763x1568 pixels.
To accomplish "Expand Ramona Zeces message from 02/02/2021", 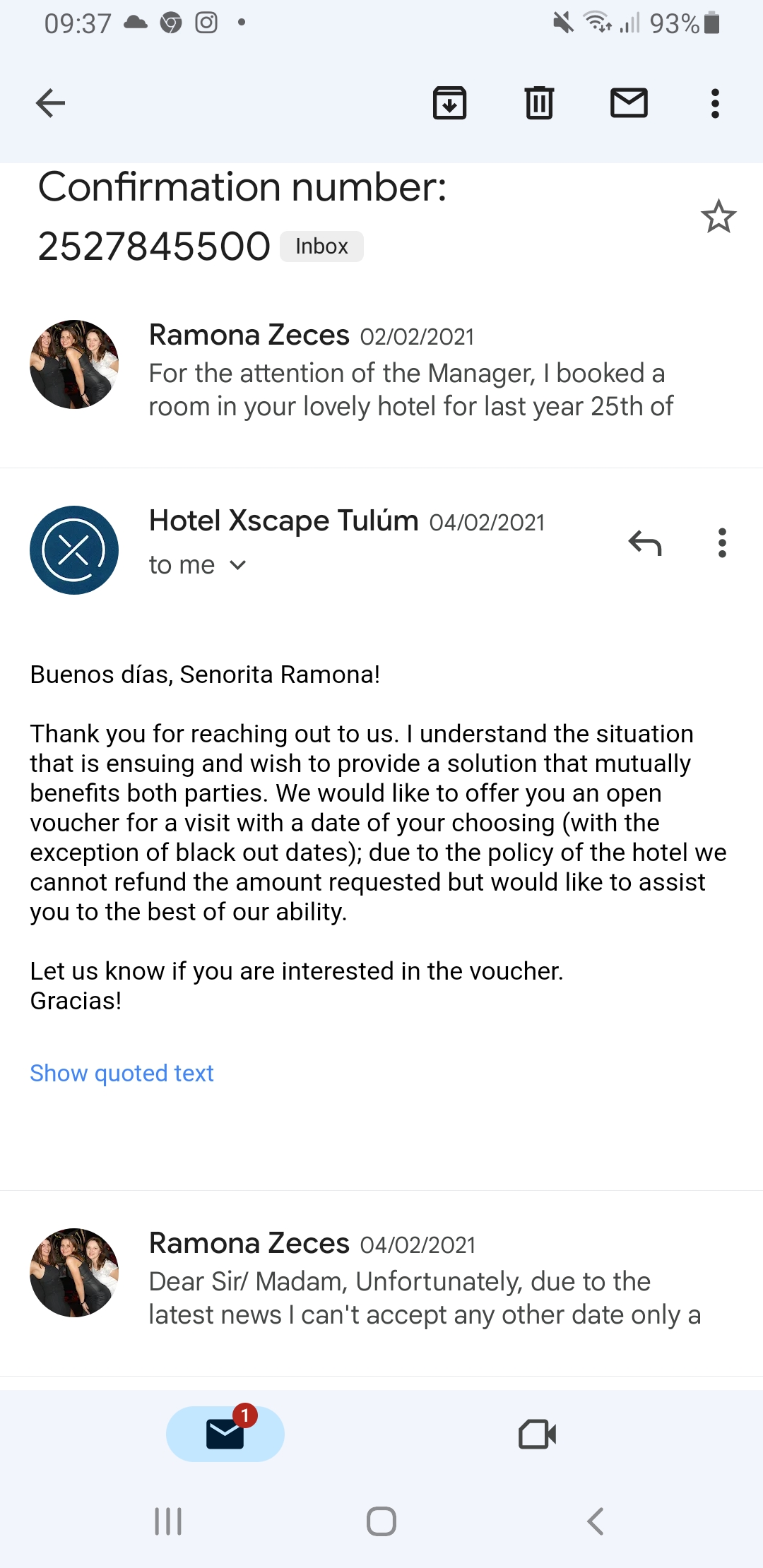I will click(410, 372).
